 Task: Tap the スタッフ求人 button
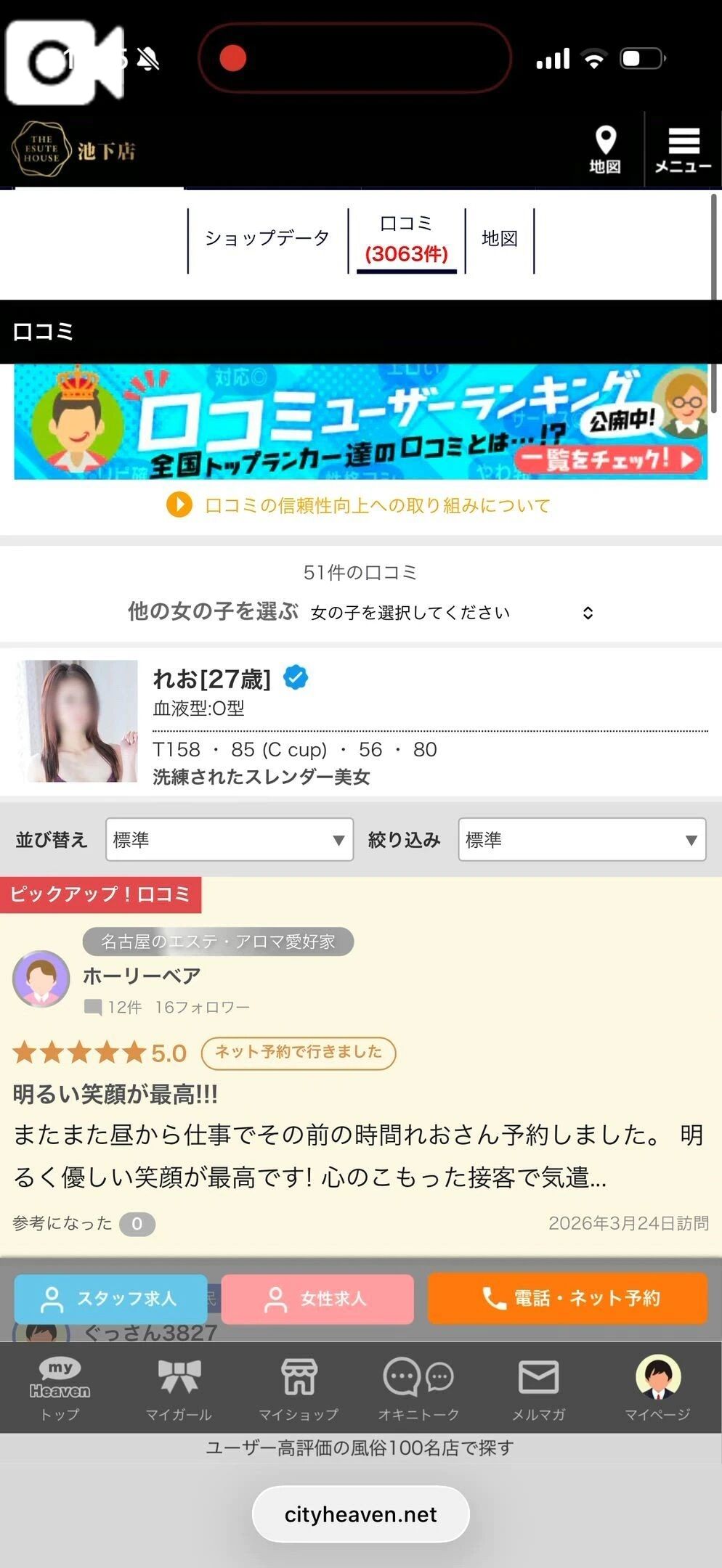[x=111, y=1299]
